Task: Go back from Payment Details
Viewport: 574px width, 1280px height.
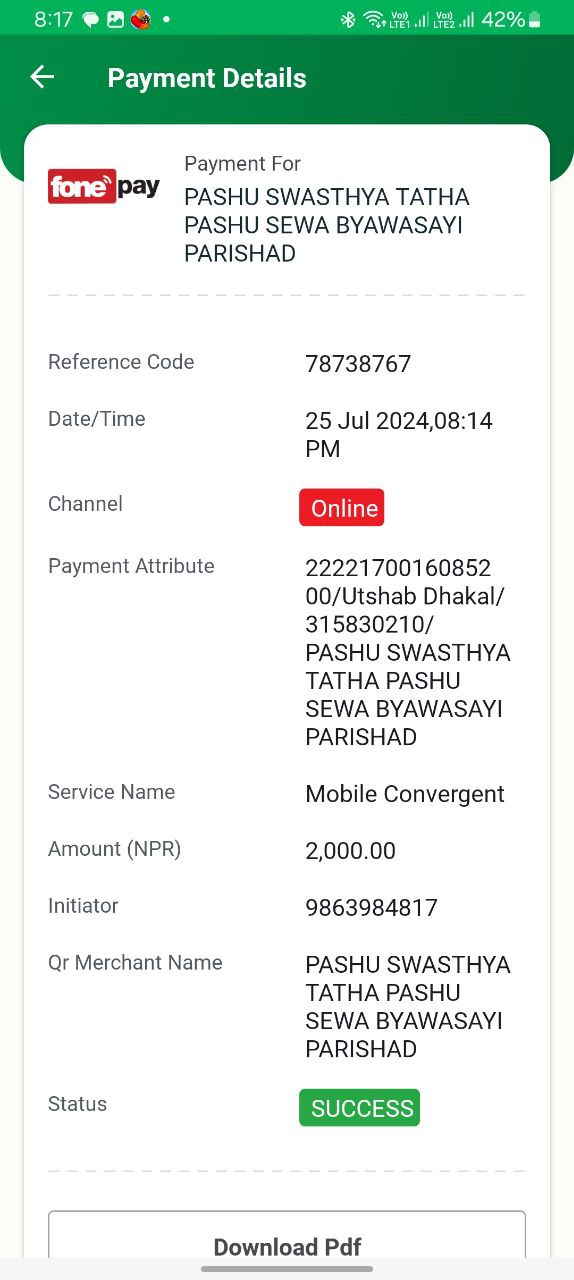Action: click(42, 78)
